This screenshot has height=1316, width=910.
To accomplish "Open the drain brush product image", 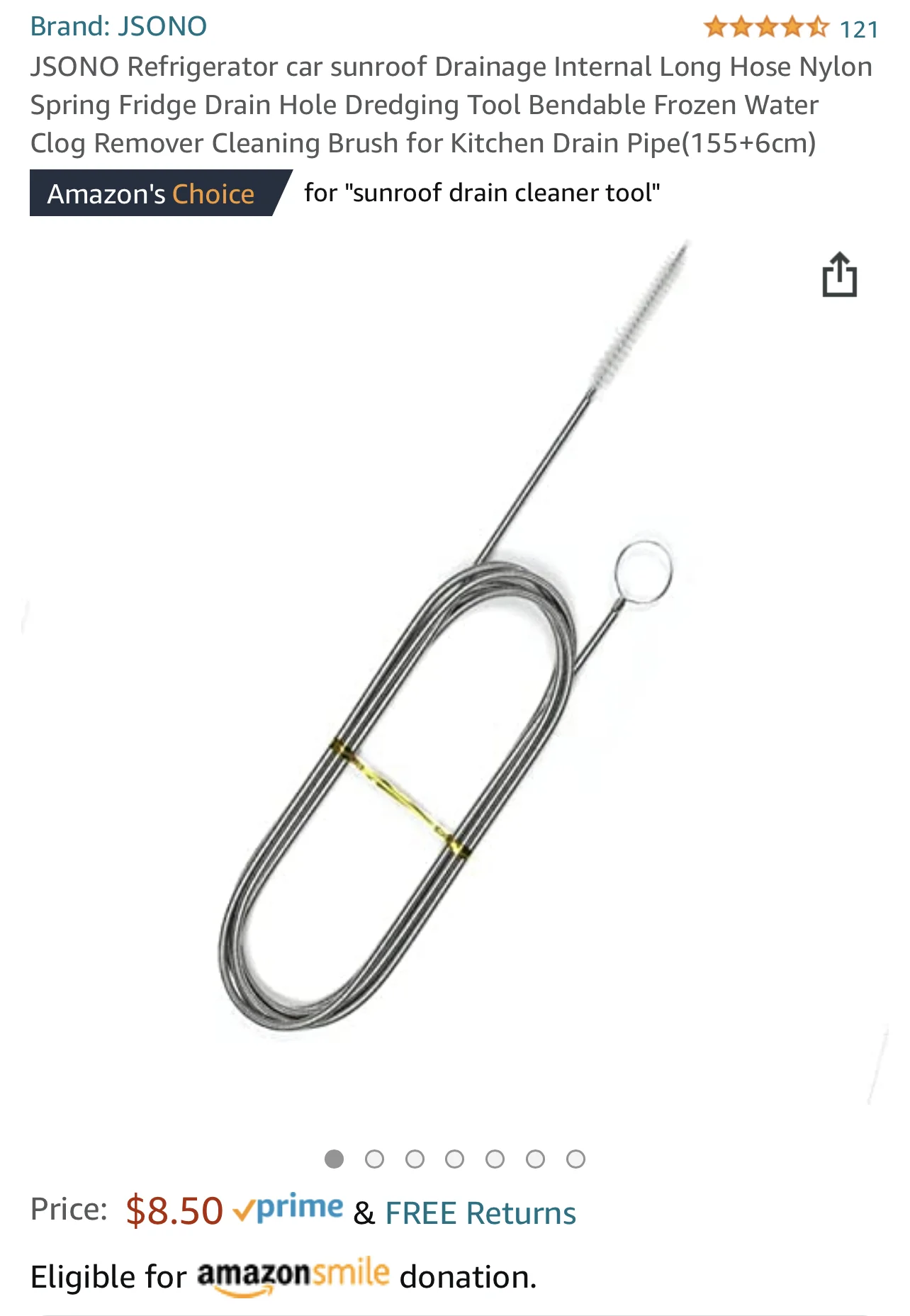I will (x=454, y=673).
